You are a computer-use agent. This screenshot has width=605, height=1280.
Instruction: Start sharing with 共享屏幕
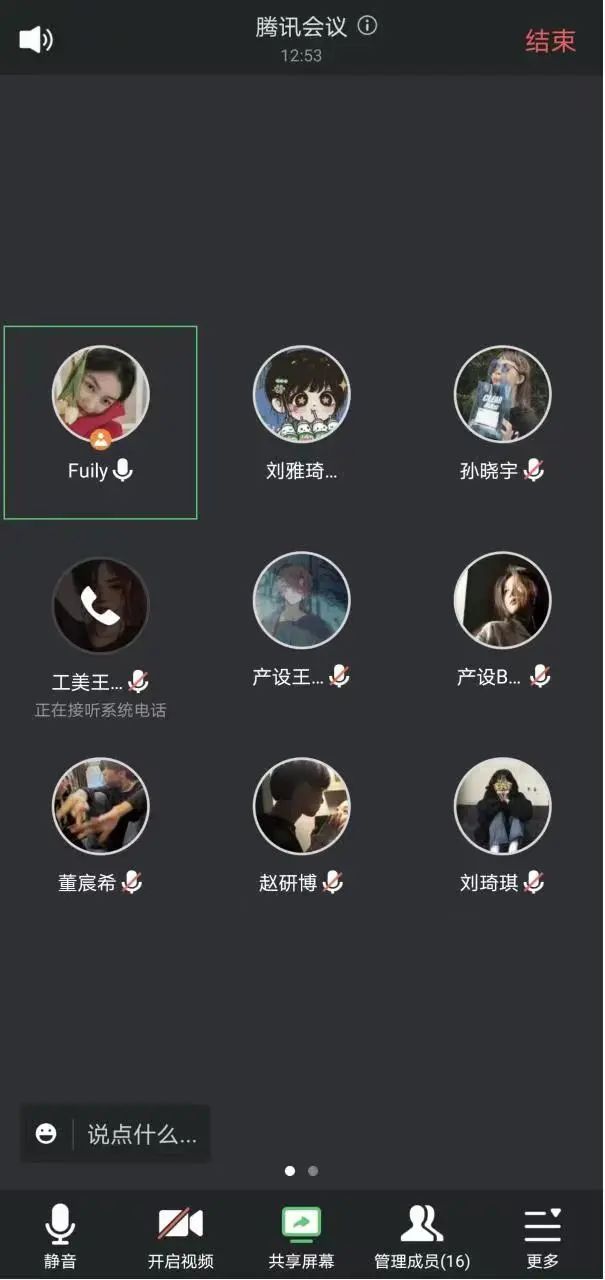[x=301, y=1236]
